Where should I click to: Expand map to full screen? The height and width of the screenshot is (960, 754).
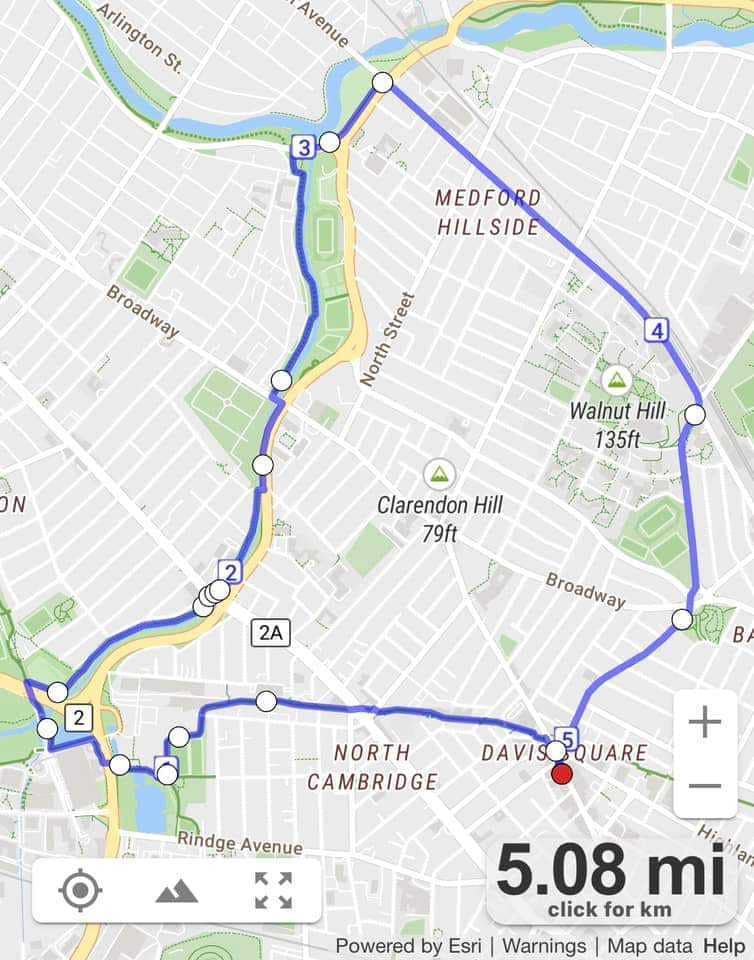pos(273,890)
